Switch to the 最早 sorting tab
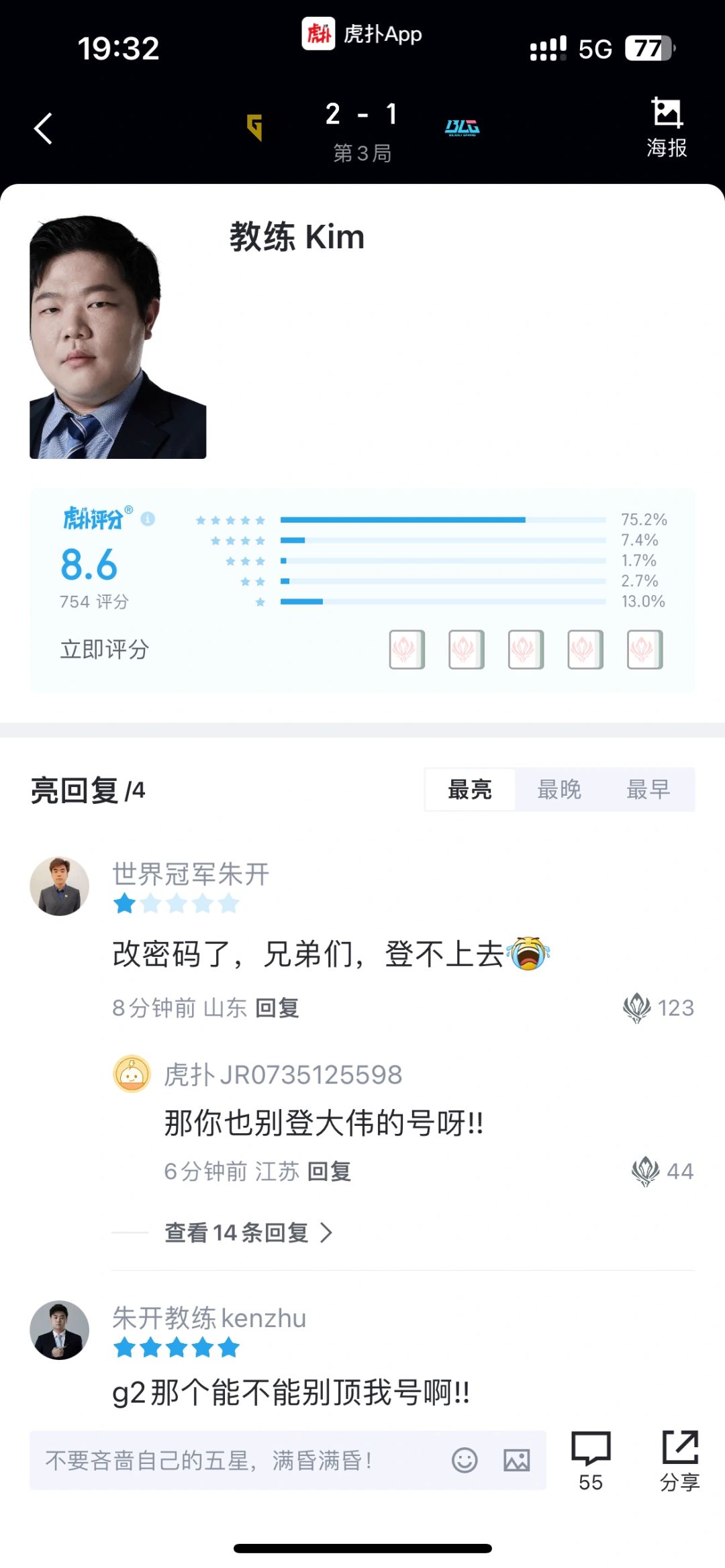 pyautogui.click(x=648, y=789)
